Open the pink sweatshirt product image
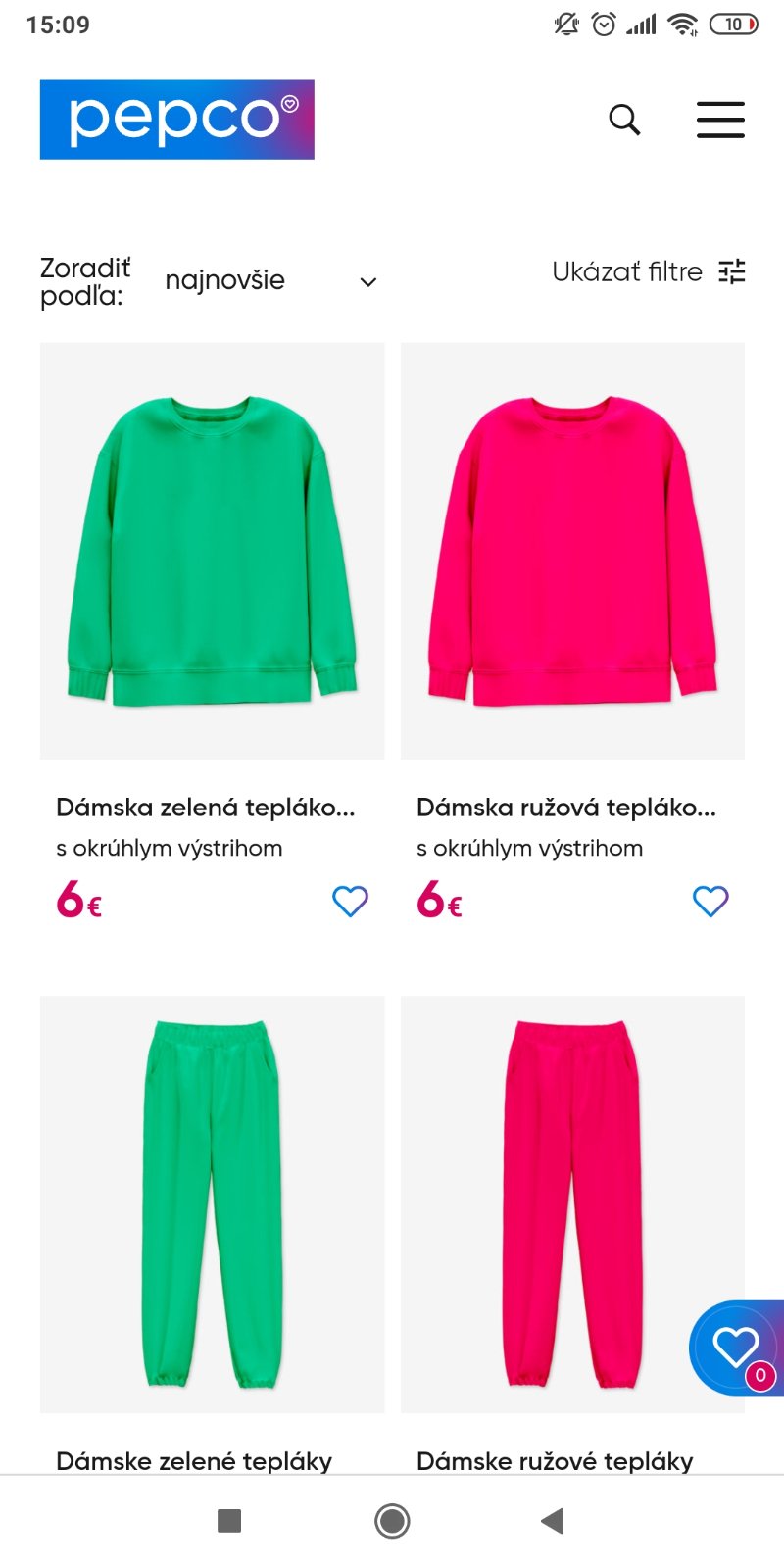The image size is (784, 1568). coord(572,551)
